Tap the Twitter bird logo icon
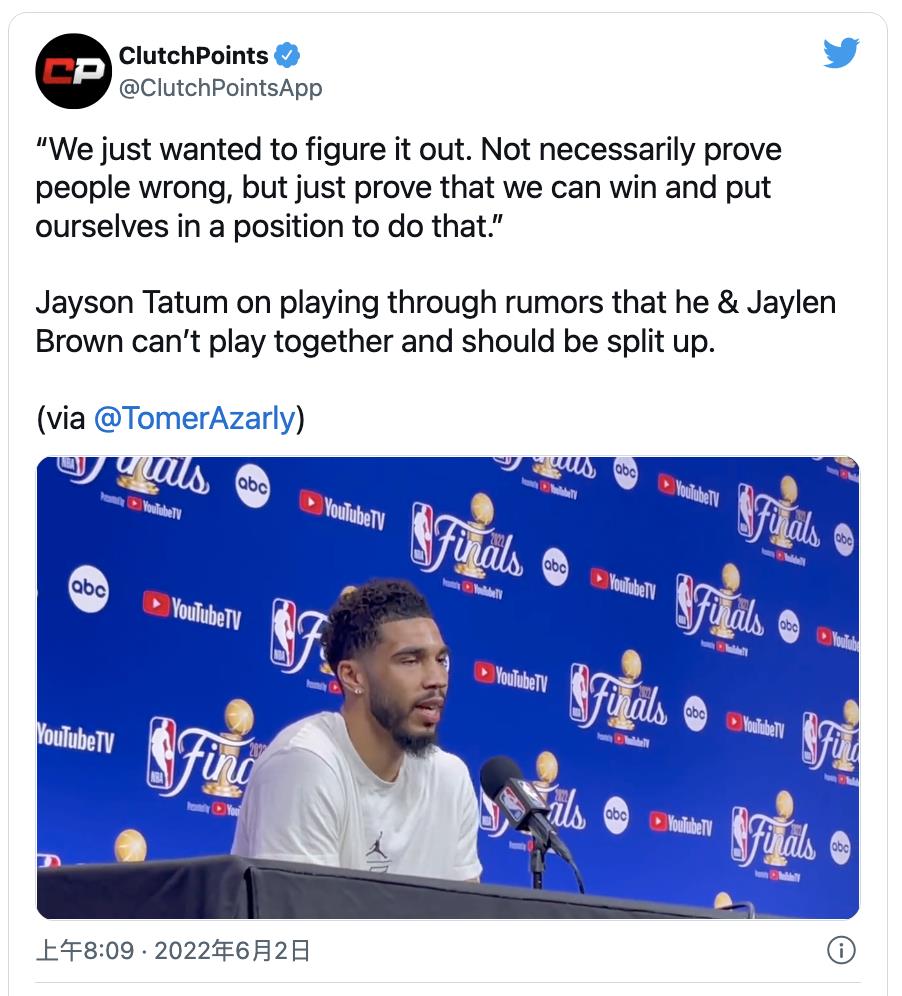This screenshot has width=902, height=996. coord(841,54)
